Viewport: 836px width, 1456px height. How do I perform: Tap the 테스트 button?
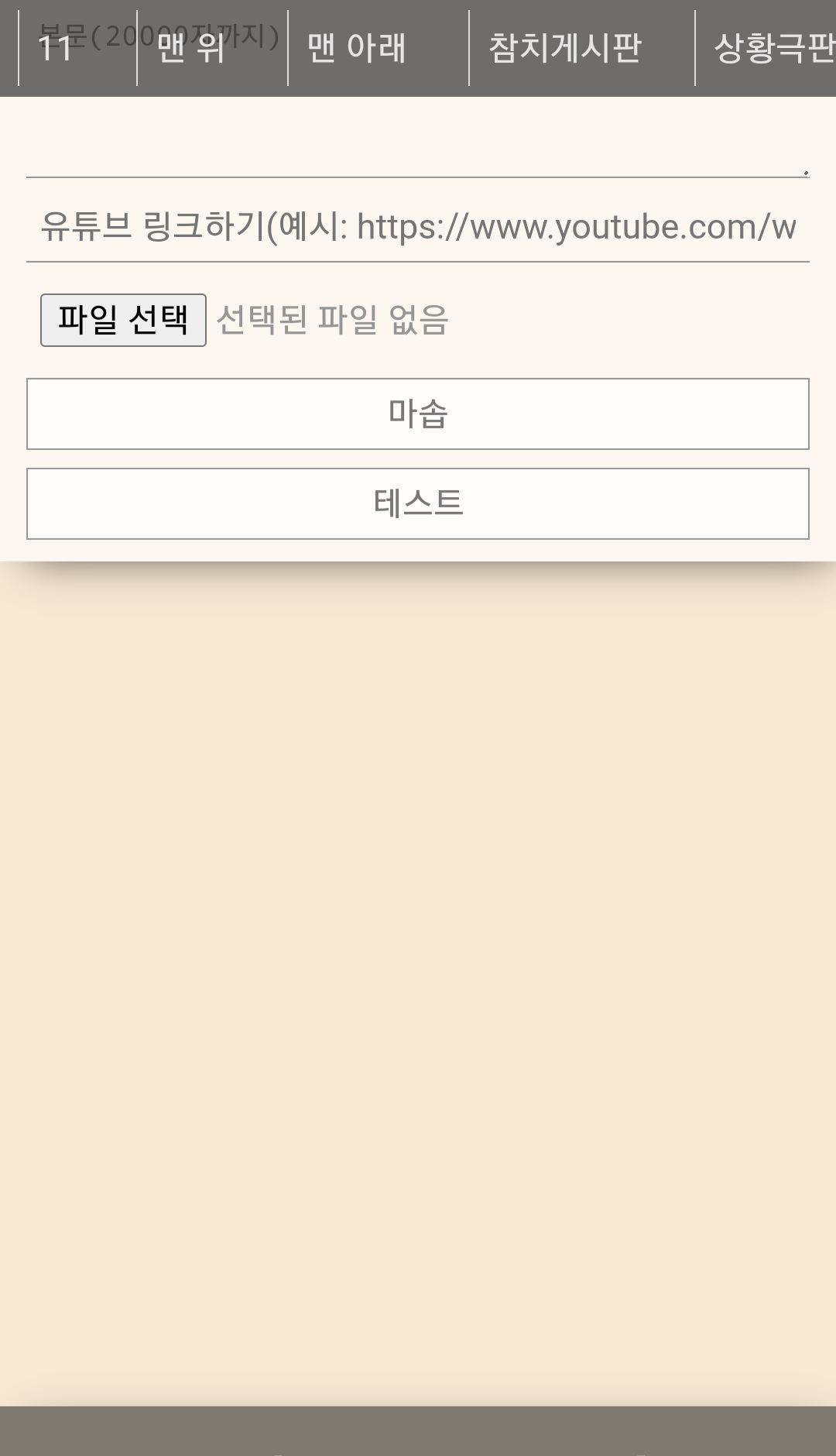(417, 503)
